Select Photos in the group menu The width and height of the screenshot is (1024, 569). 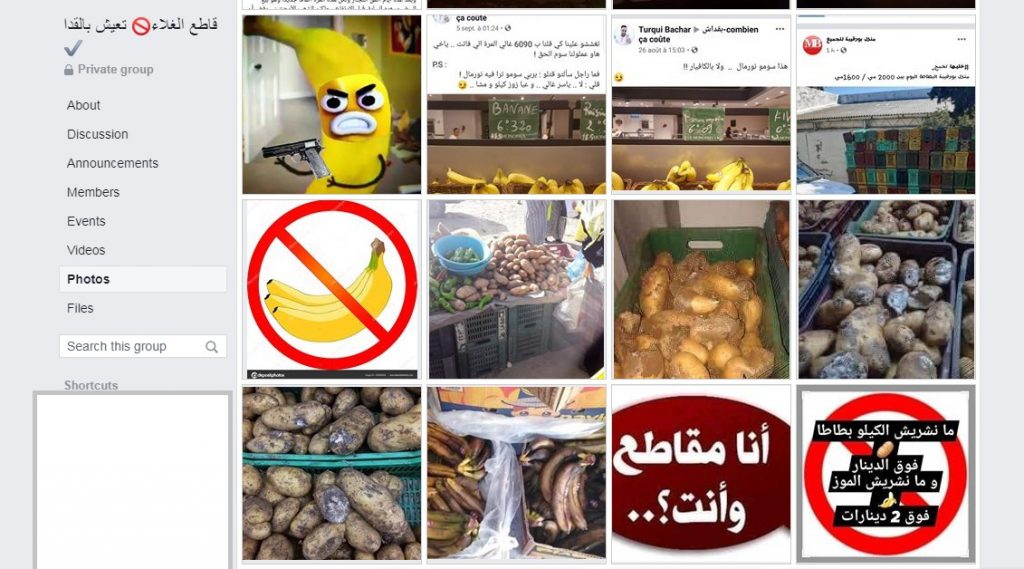pyautogui.click(x=88, y=279)
